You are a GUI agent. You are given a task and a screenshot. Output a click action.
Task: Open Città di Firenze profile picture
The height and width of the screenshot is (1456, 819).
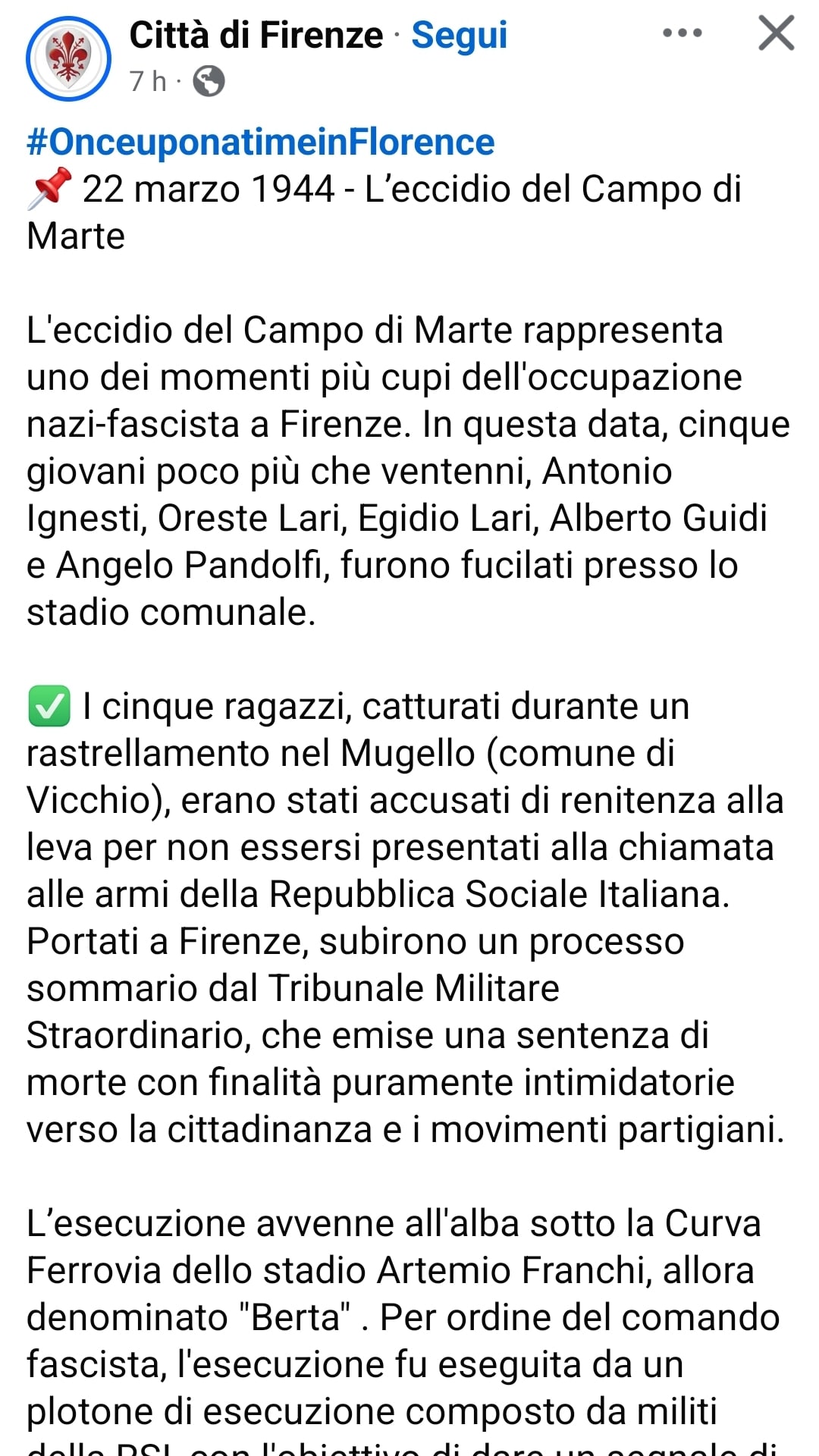[68, 58]
